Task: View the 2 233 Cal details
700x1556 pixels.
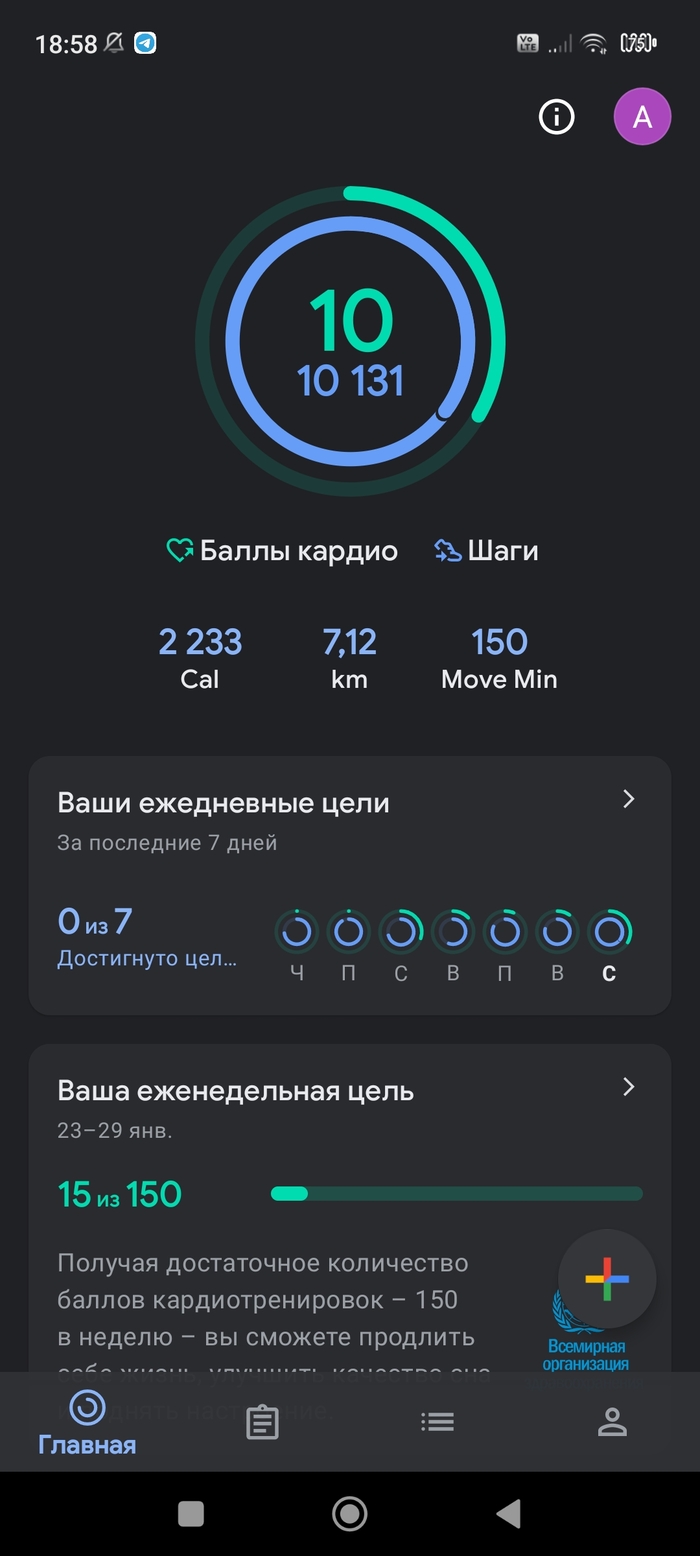Action: (x=200, y=658)
